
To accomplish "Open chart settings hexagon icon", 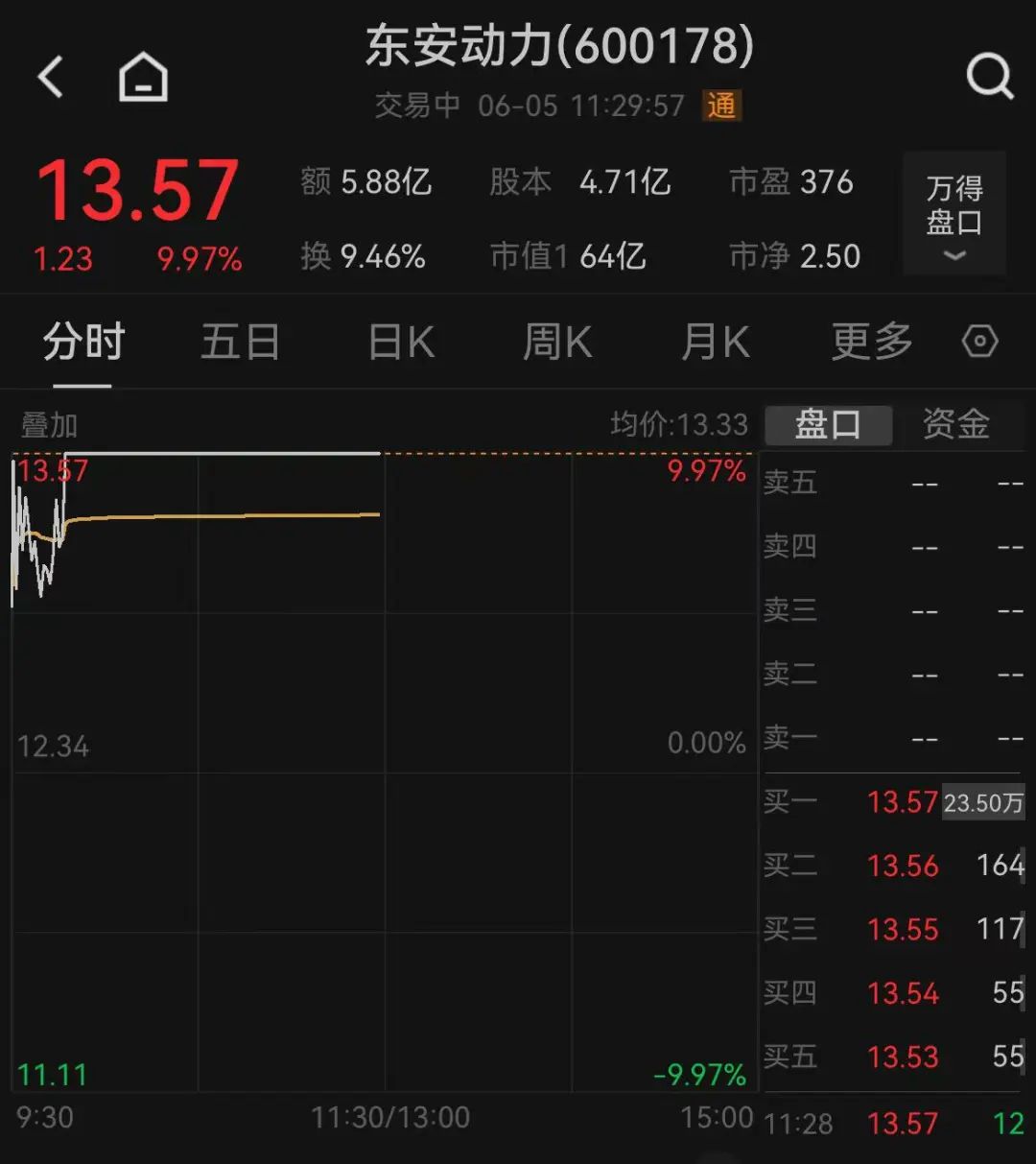I will pyautogui.click(x=979, y=342).
